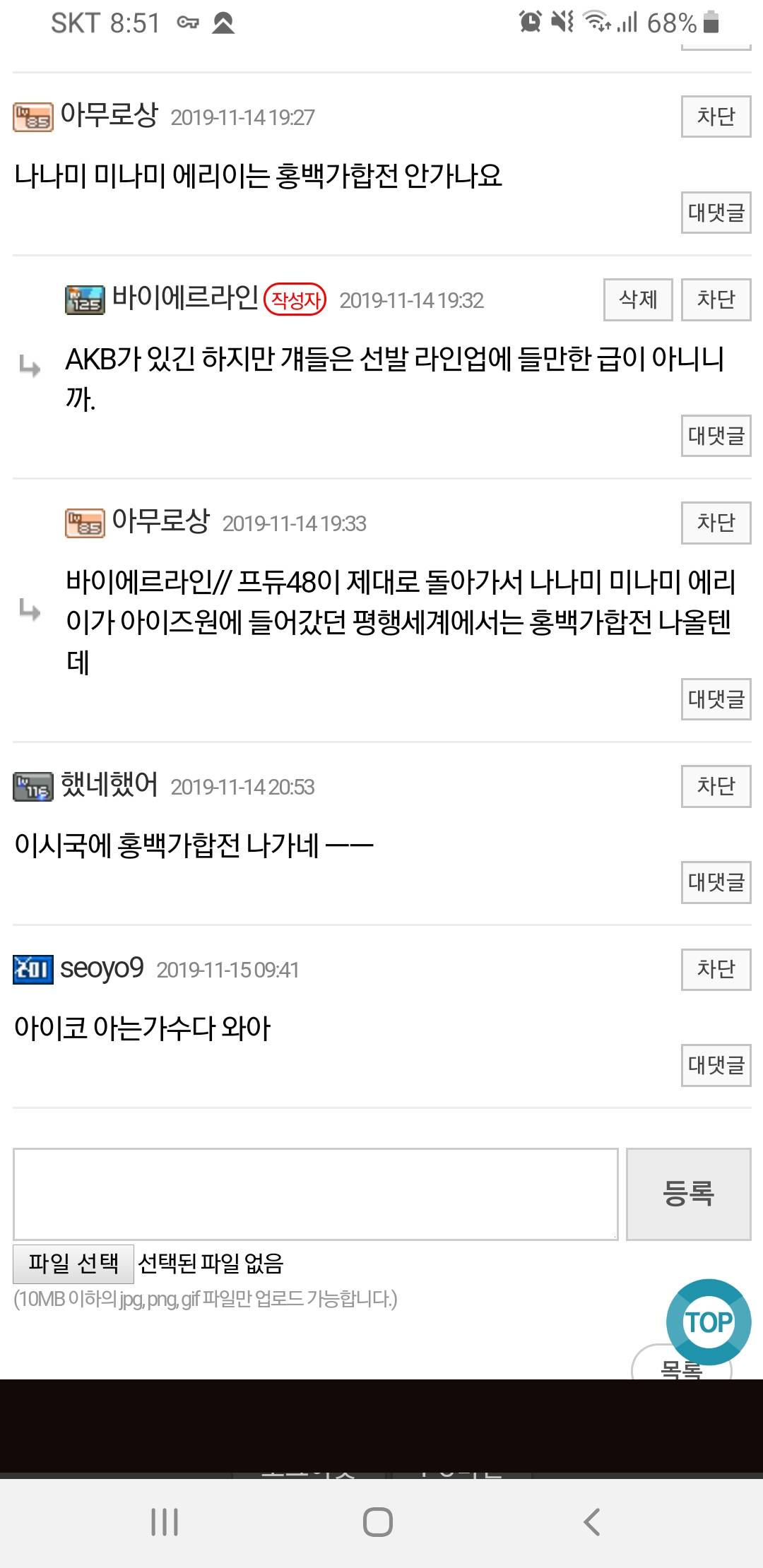This screenshot has width=763, height=1568.
Task: Reply to the AKB comment by 바이에르라인
Action: 716,436
